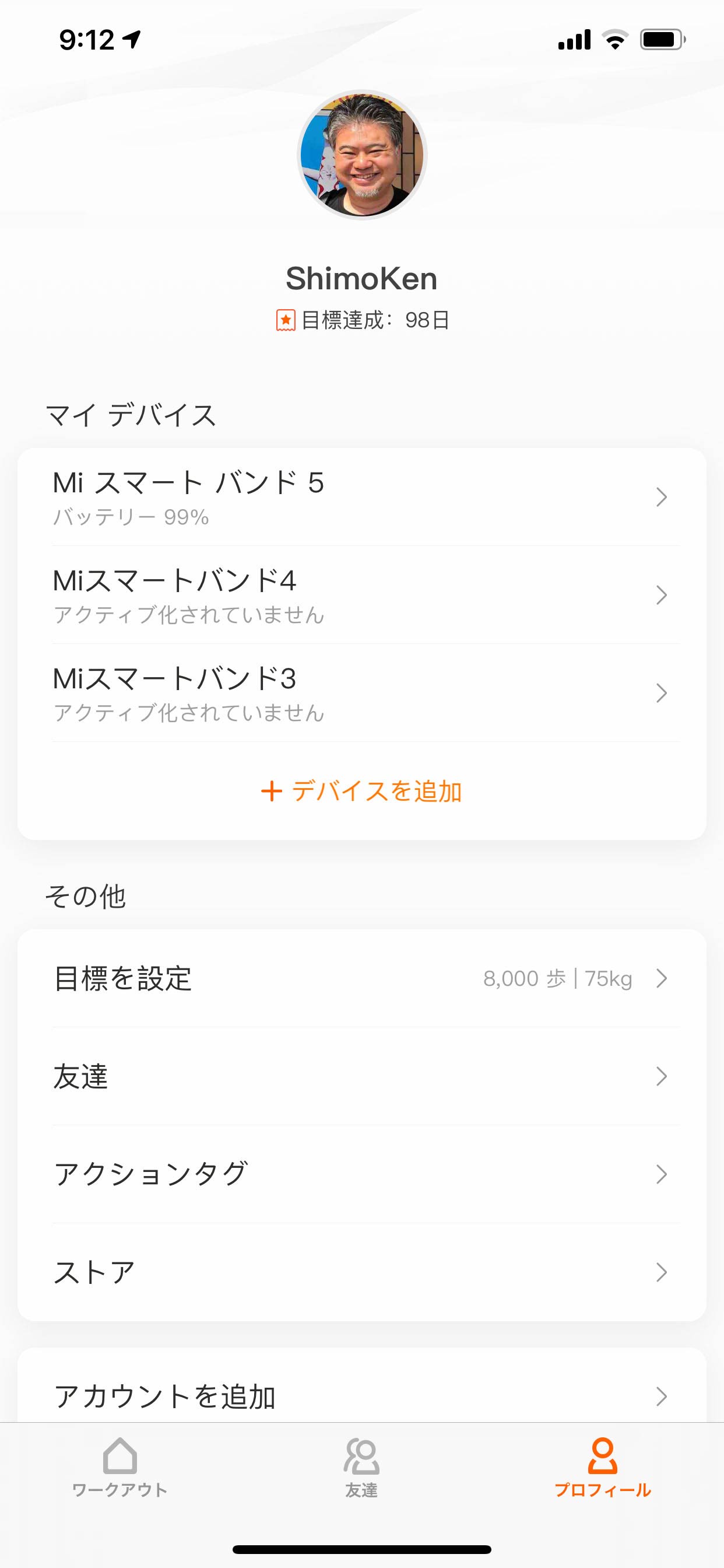Open 目標を設定 goal settings
The width and height of the screenshot is (724, 1568).
362,978
